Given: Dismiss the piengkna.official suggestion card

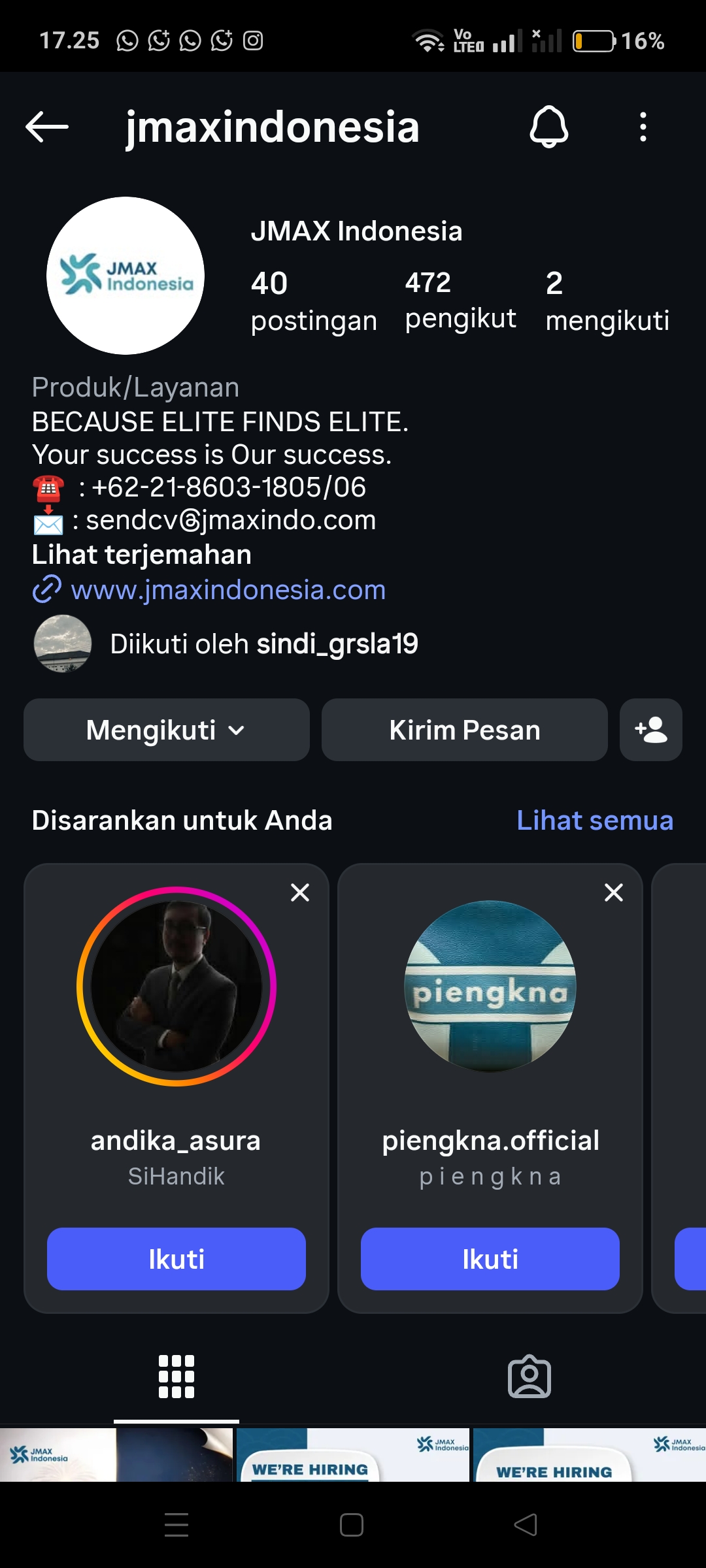Looking at the screenshot, I should (x=614, y=892).
